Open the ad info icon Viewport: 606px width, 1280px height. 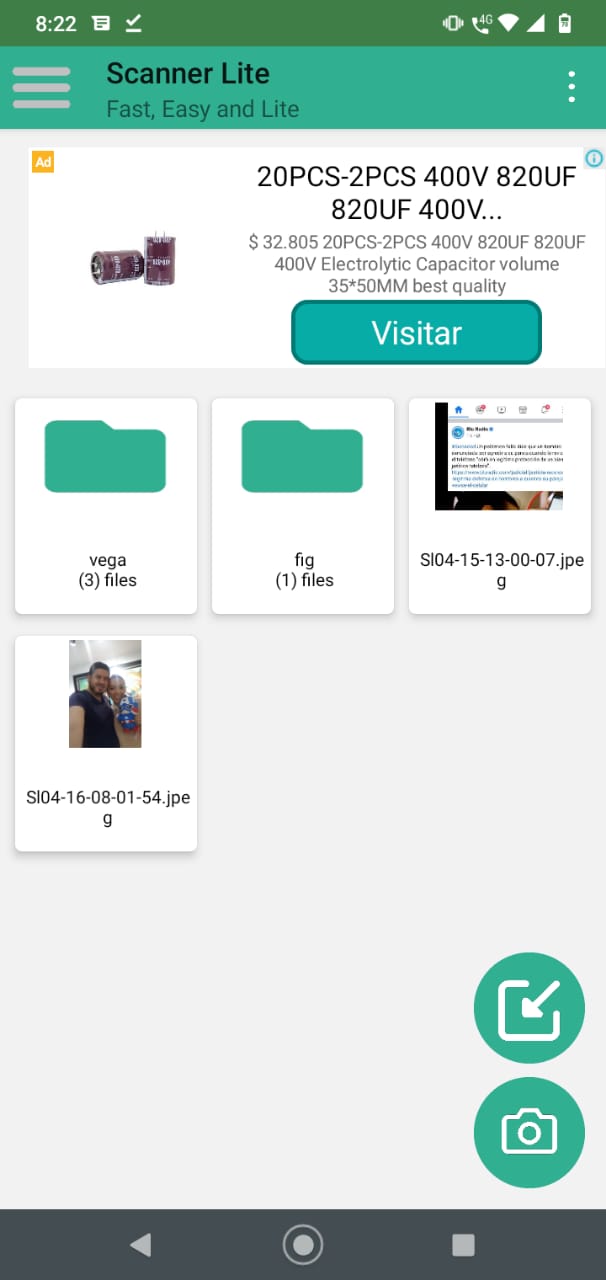pyautogui.click(x=594, y=159)
